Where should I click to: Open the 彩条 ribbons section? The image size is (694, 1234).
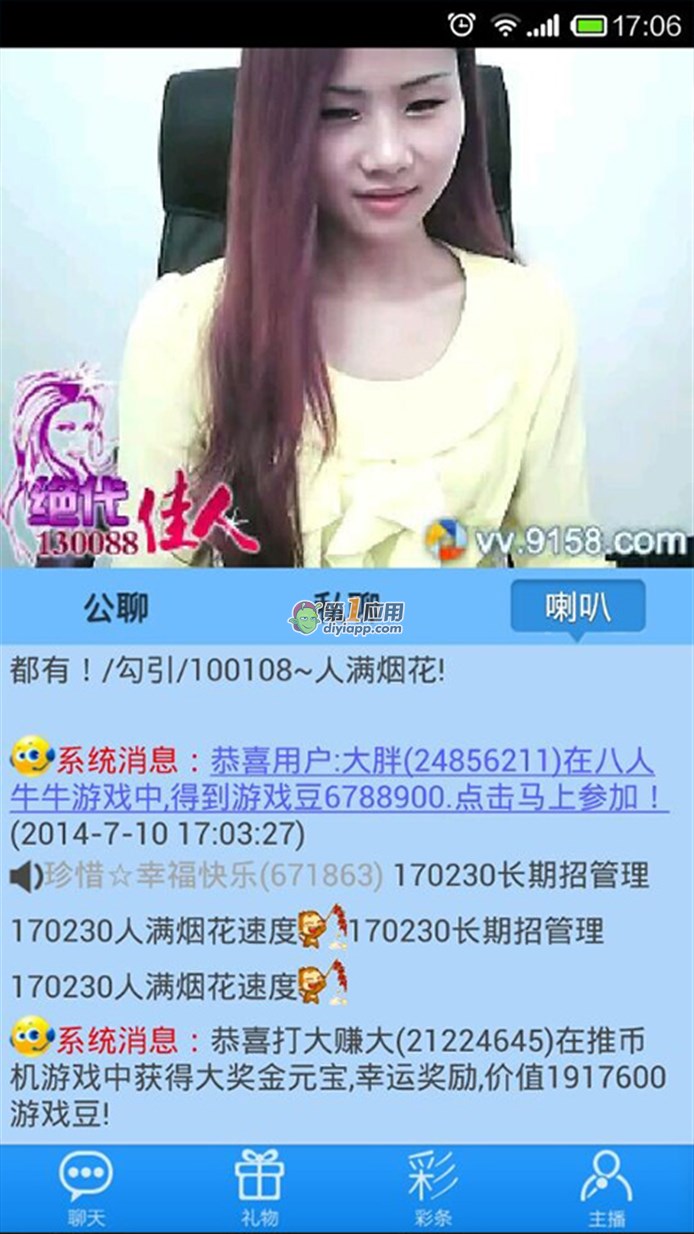tap(433, 1189)
